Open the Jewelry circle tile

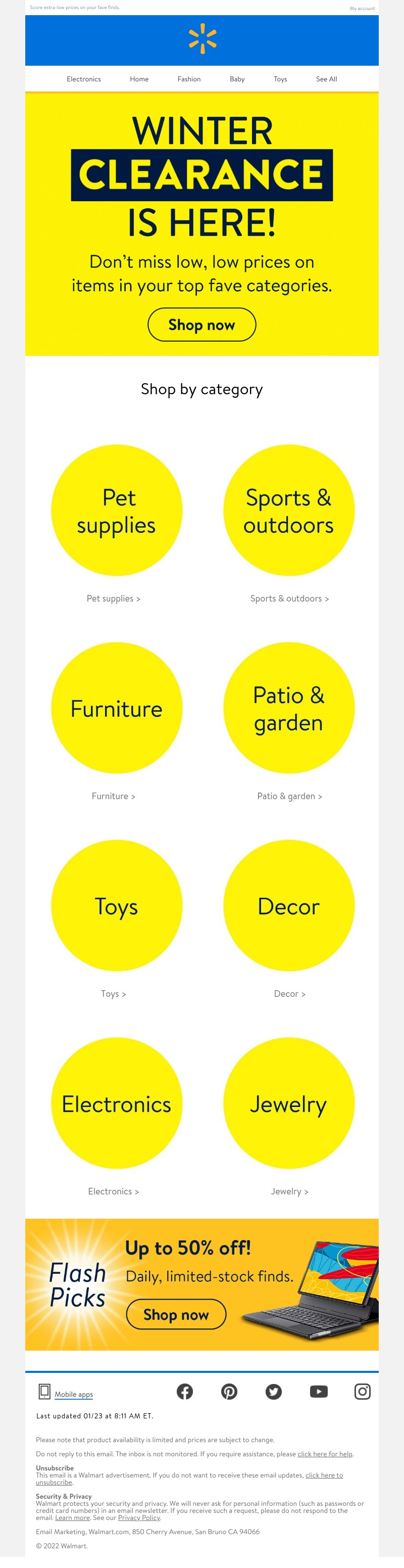[289, 1103]
